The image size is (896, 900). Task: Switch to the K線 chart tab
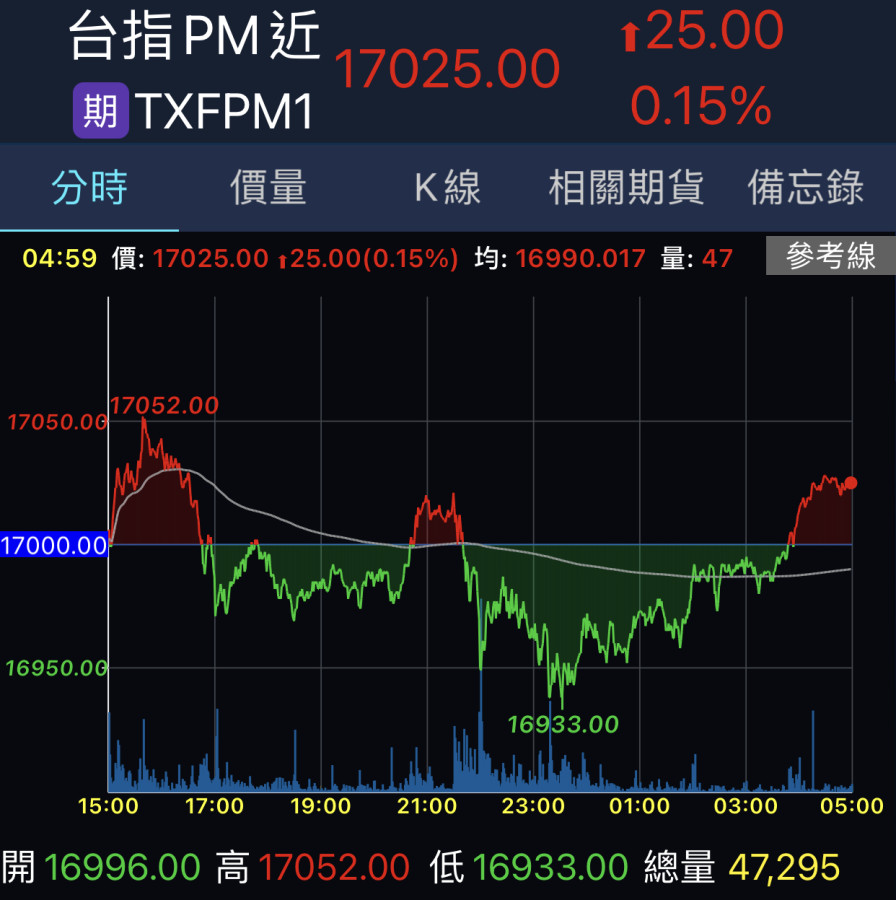[447, 188]
